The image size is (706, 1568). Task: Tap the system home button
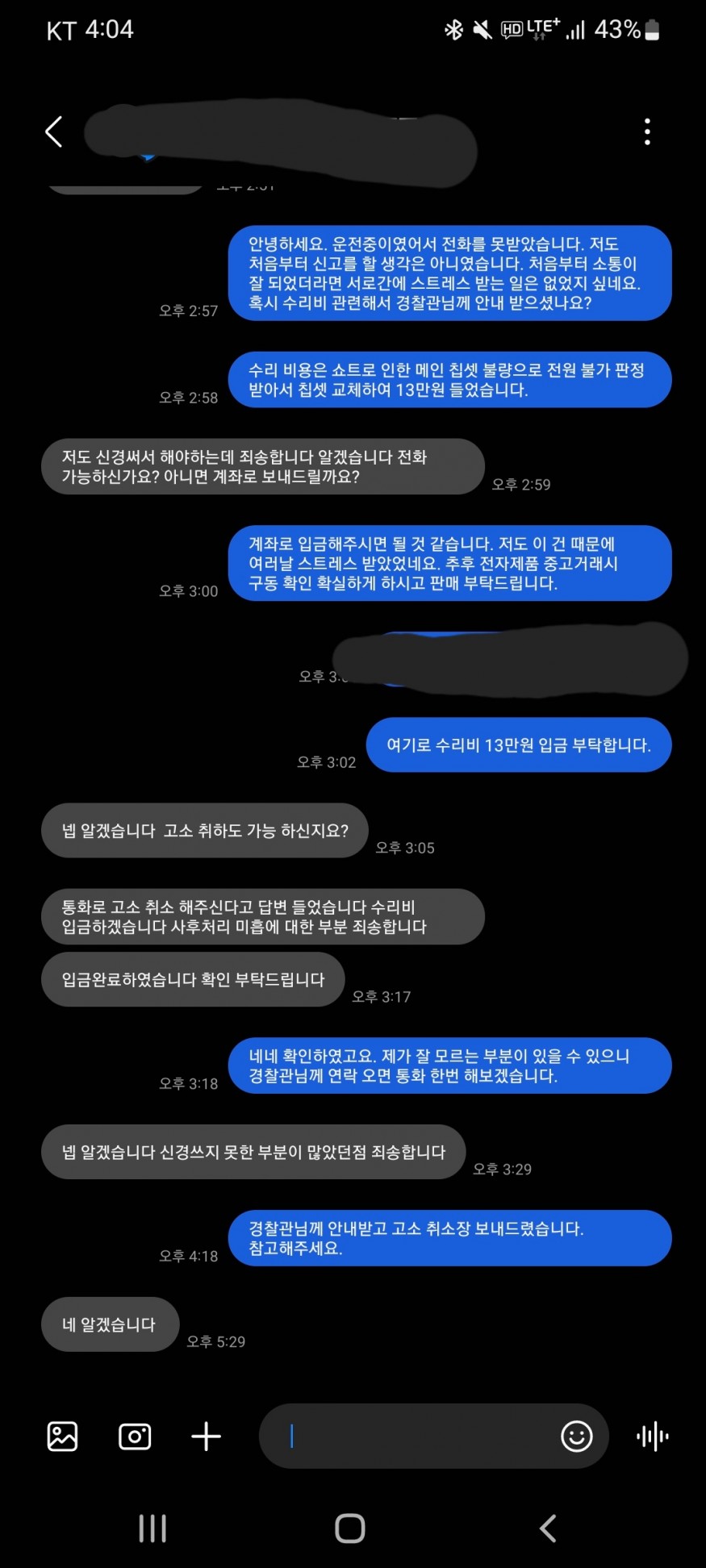point(350,1528)
